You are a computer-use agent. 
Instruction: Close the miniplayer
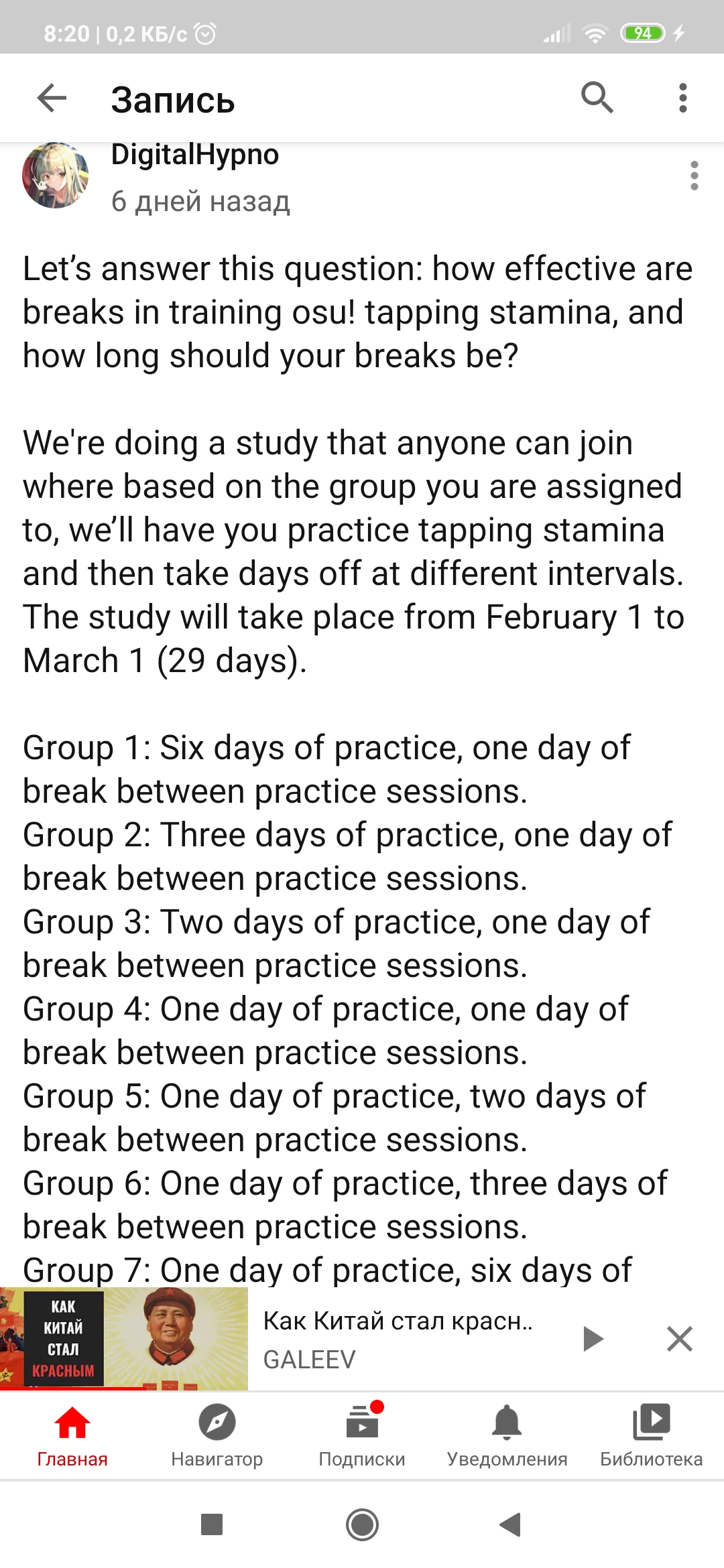(679, 1339)
